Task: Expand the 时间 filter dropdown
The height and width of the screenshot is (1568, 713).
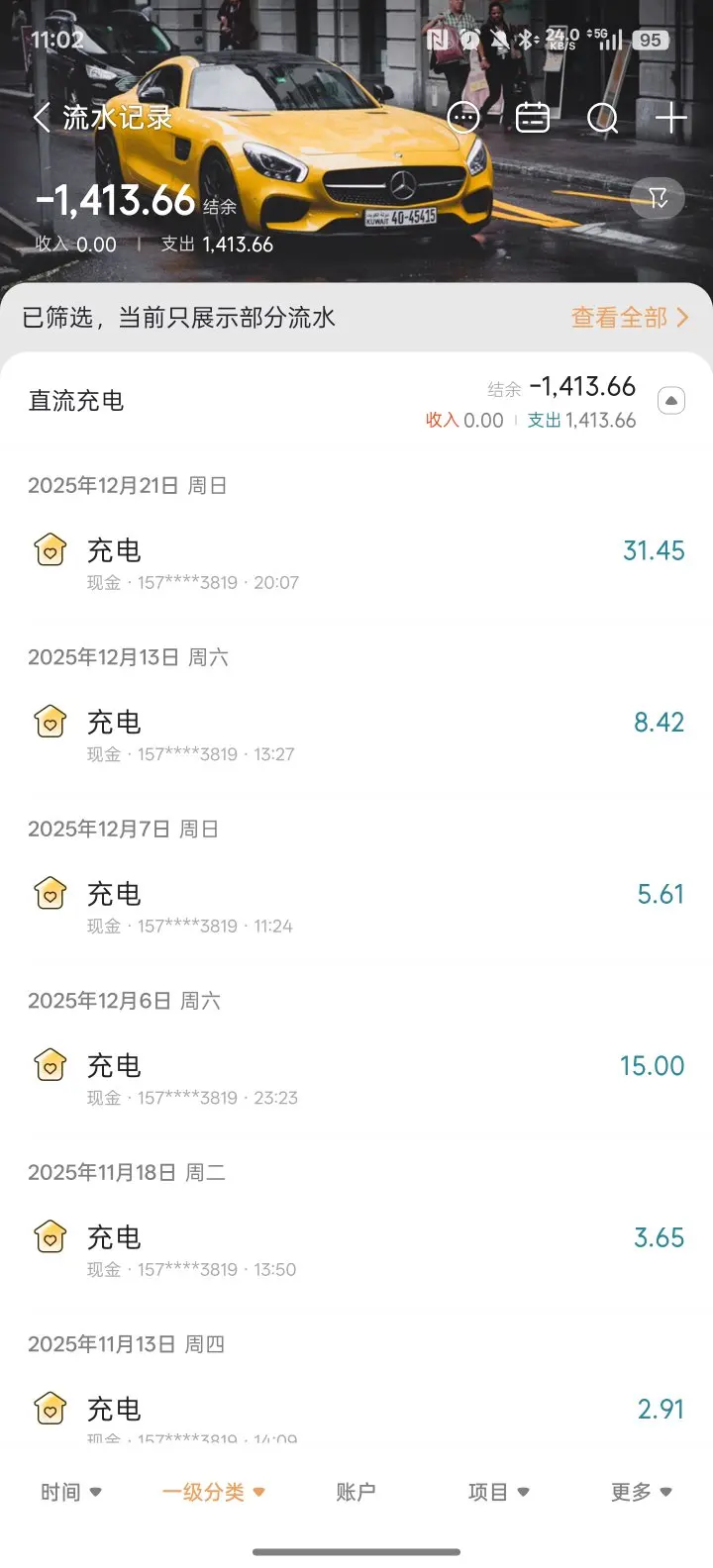Action: point(71,1492)
